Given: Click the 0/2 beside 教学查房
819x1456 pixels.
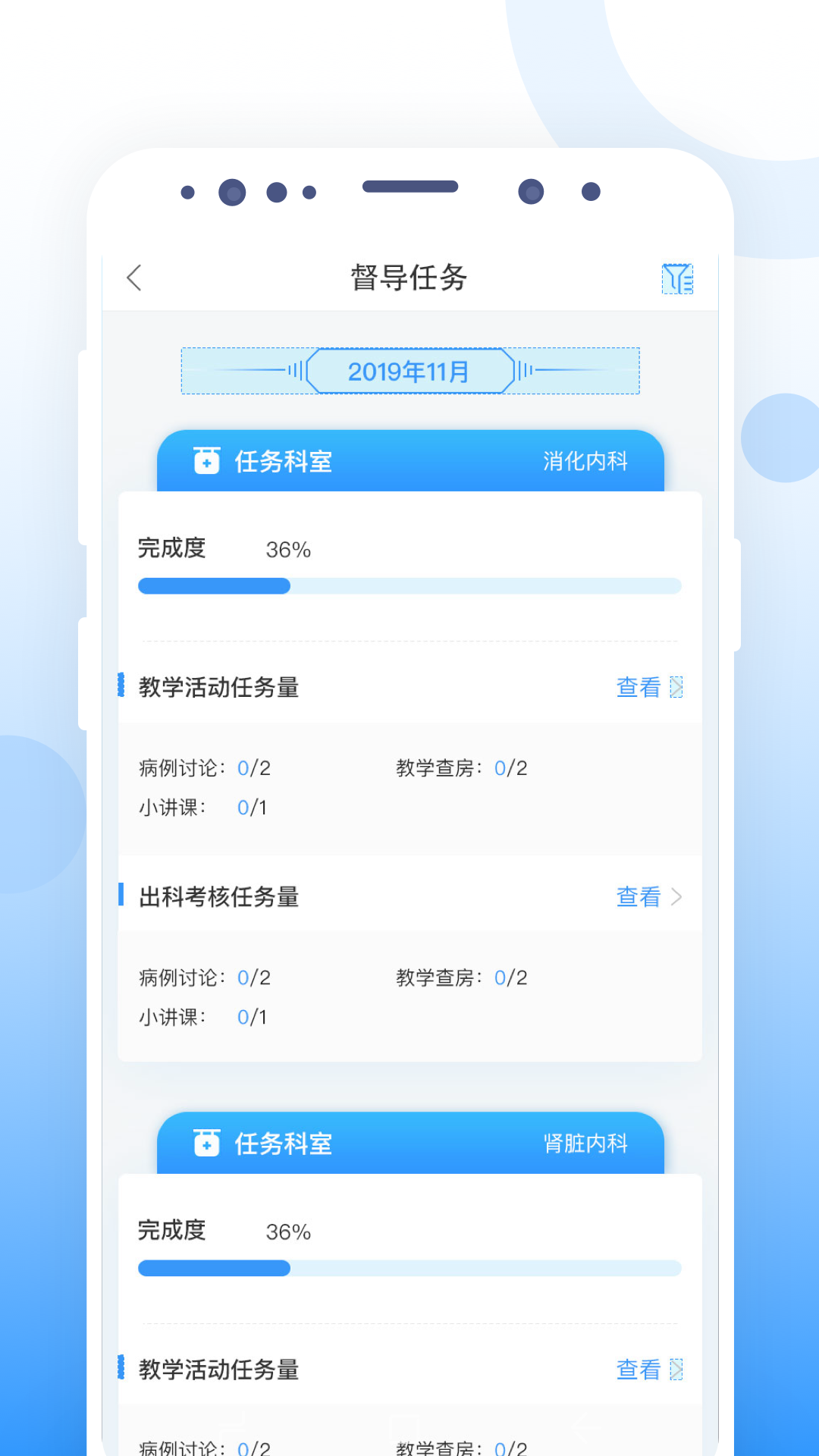Looking at the screenshot, I should (x=510, y=767).
